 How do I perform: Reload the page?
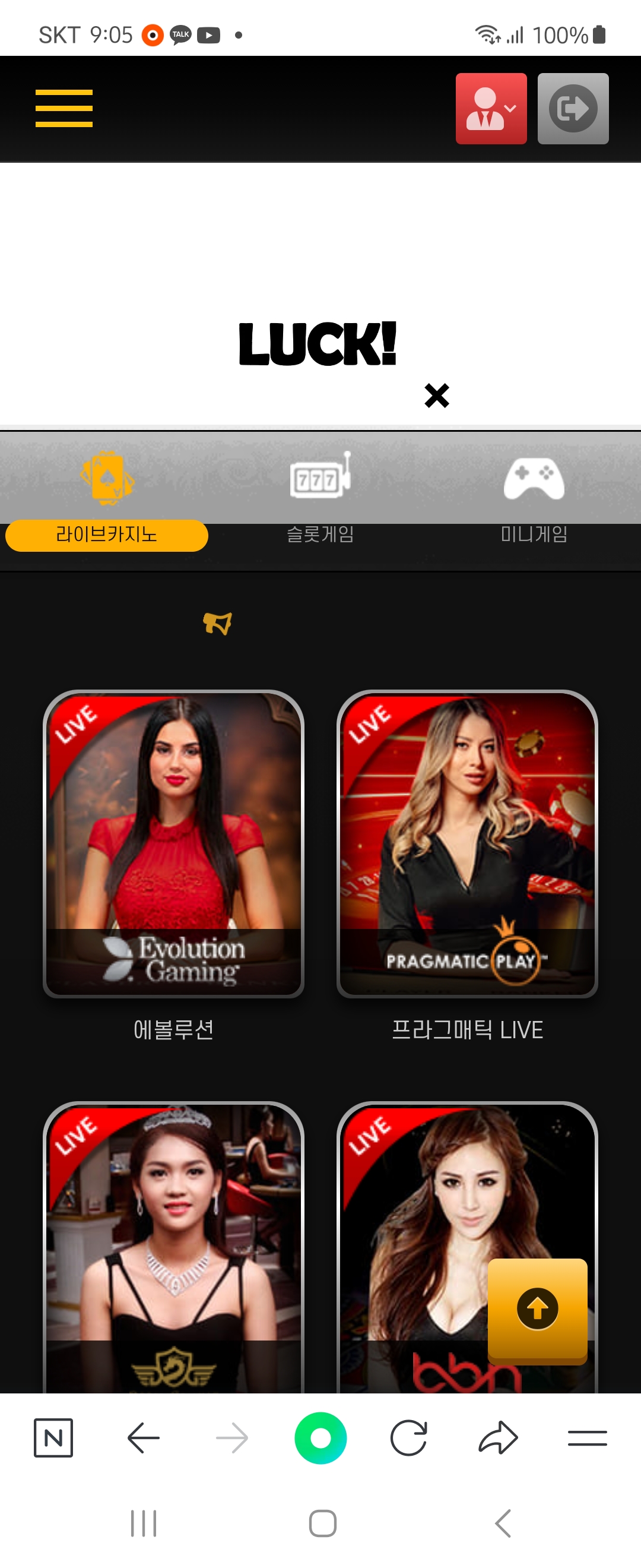click(x=409, y=1438)
